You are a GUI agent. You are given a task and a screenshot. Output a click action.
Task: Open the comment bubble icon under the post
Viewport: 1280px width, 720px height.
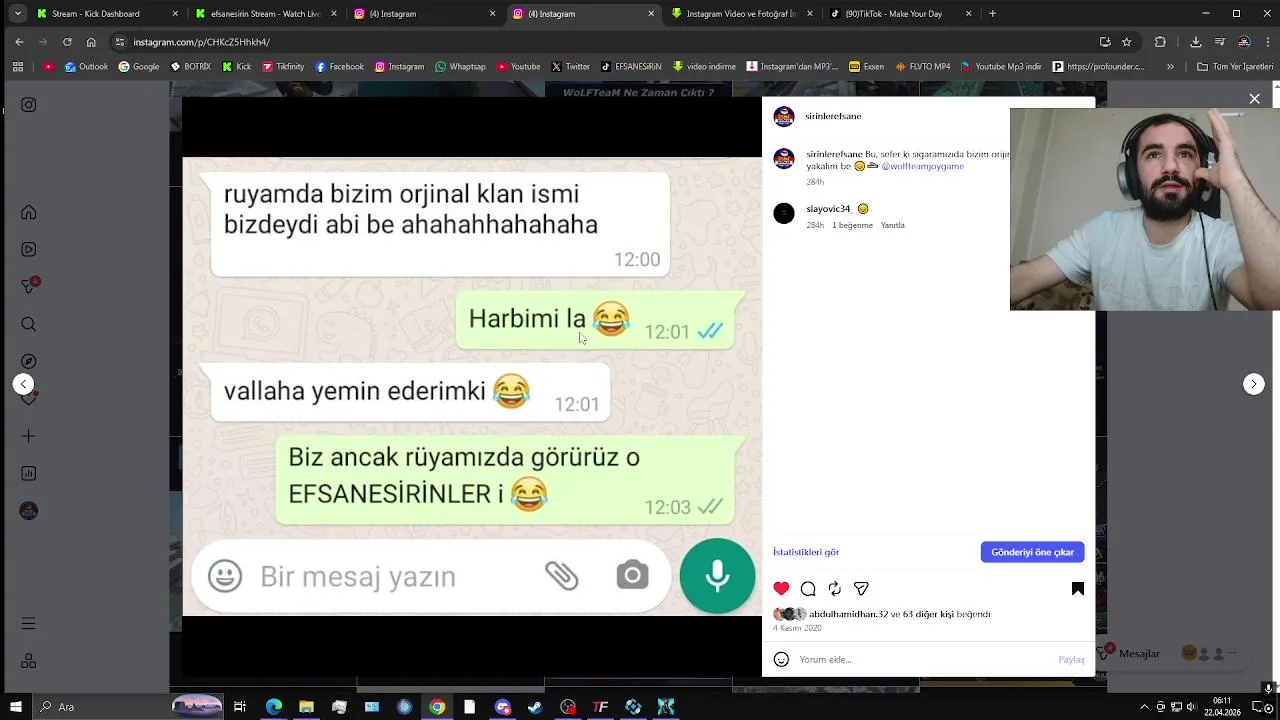(x=808, y=589)
